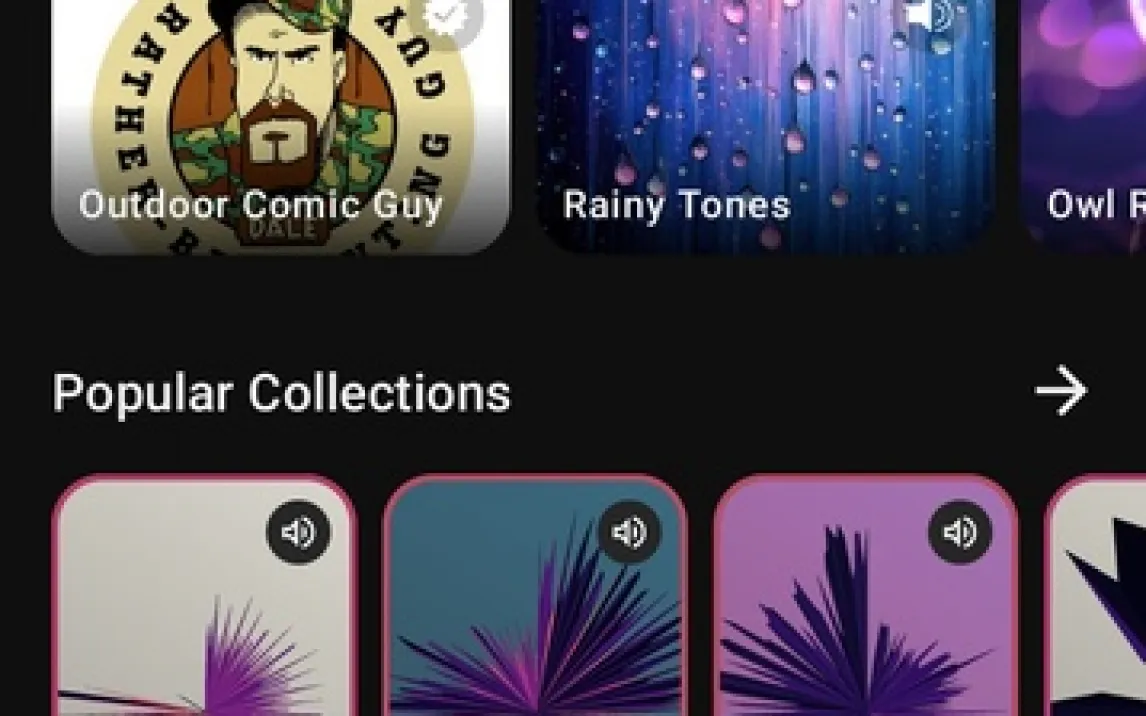Play sound on the white collection tile
1146x716 pixels.
[298, 532]
